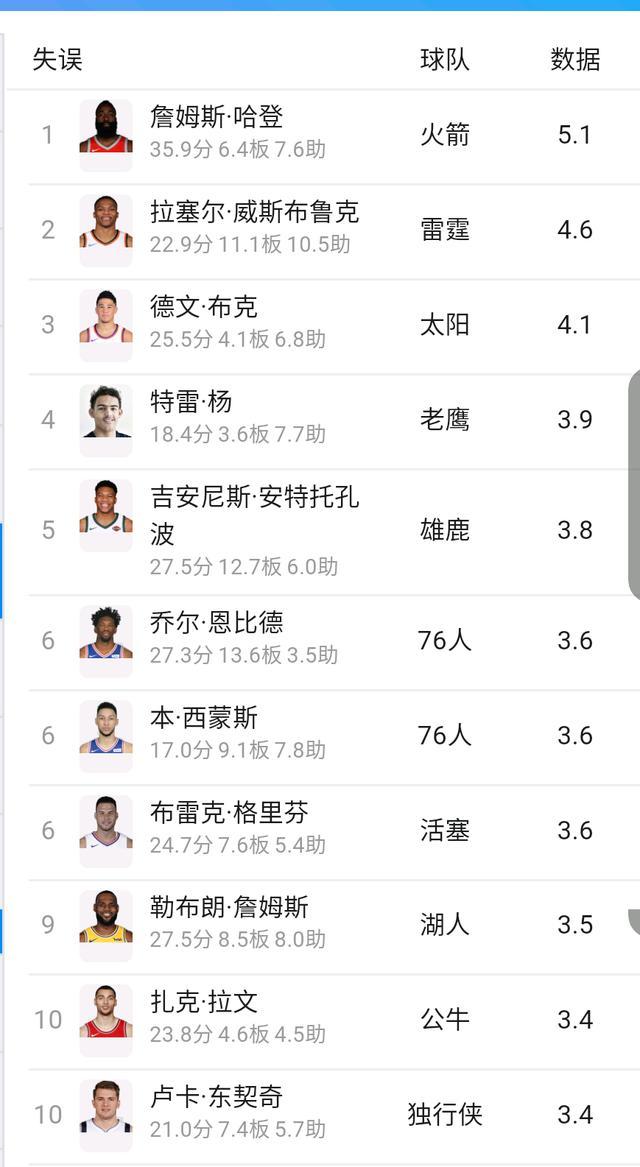Open 本·西蒙斯's player row
The width and height of the screenshot is (640, 1167).
(333, 736)
